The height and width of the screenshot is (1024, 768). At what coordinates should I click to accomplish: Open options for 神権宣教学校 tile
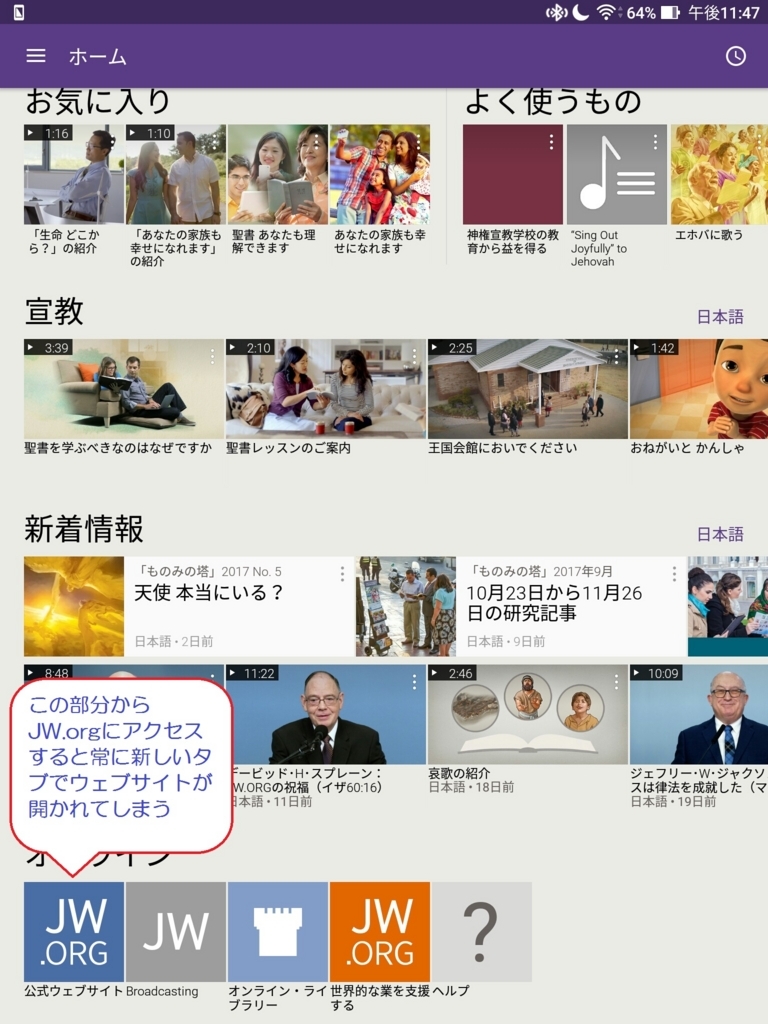tap(551, 143)
